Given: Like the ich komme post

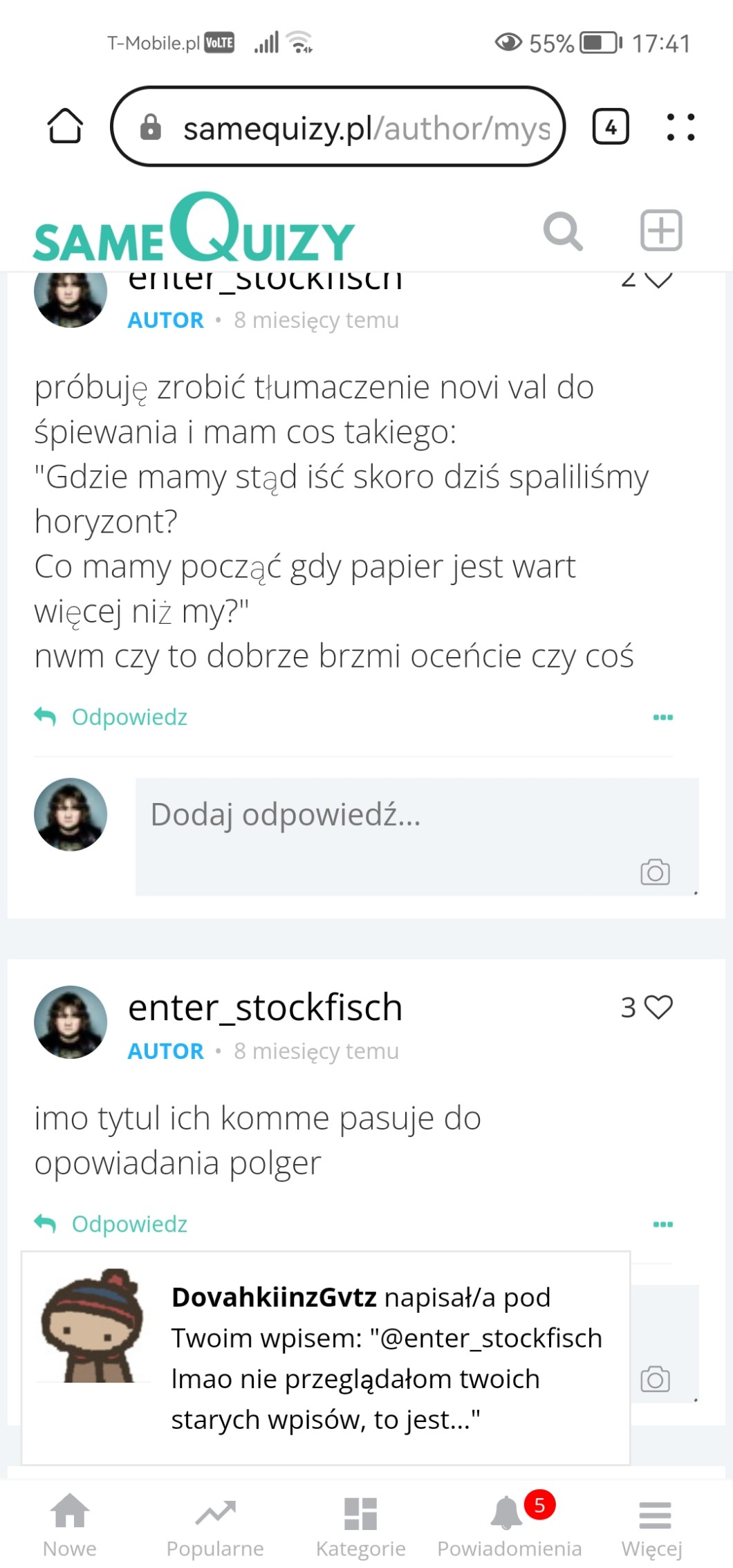Looking at the screenshot, I should 658,1007.
